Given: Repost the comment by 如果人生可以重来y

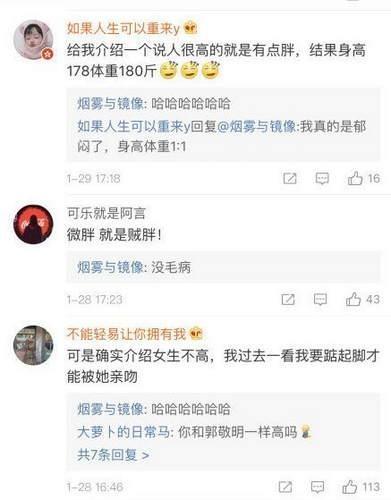Looking at the screenshot, I should click(289, 178).
